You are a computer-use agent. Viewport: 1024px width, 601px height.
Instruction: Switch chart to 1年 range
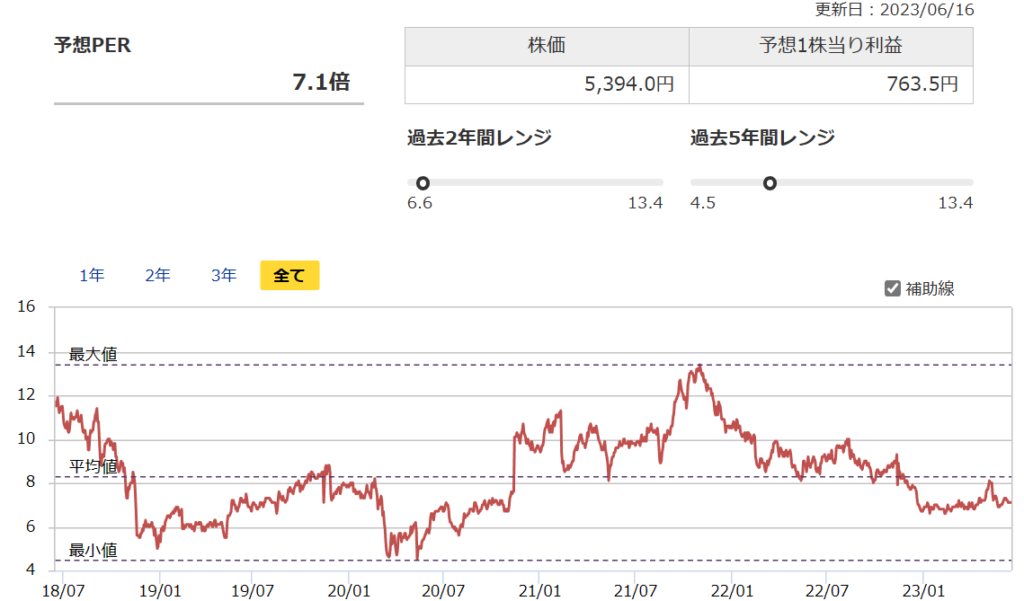(x=92, y=276)
